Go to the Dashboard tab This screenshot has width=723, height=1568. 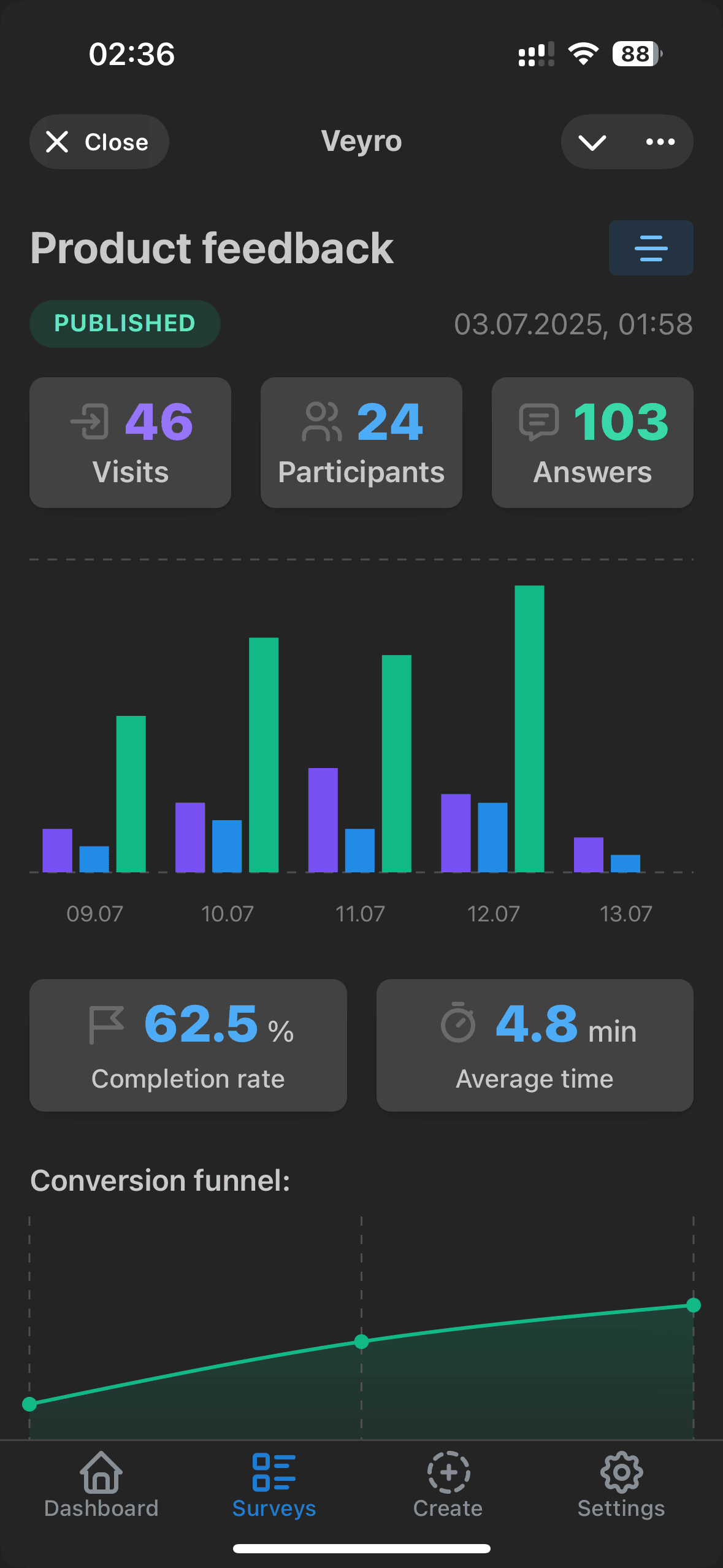pos(101,1485)
